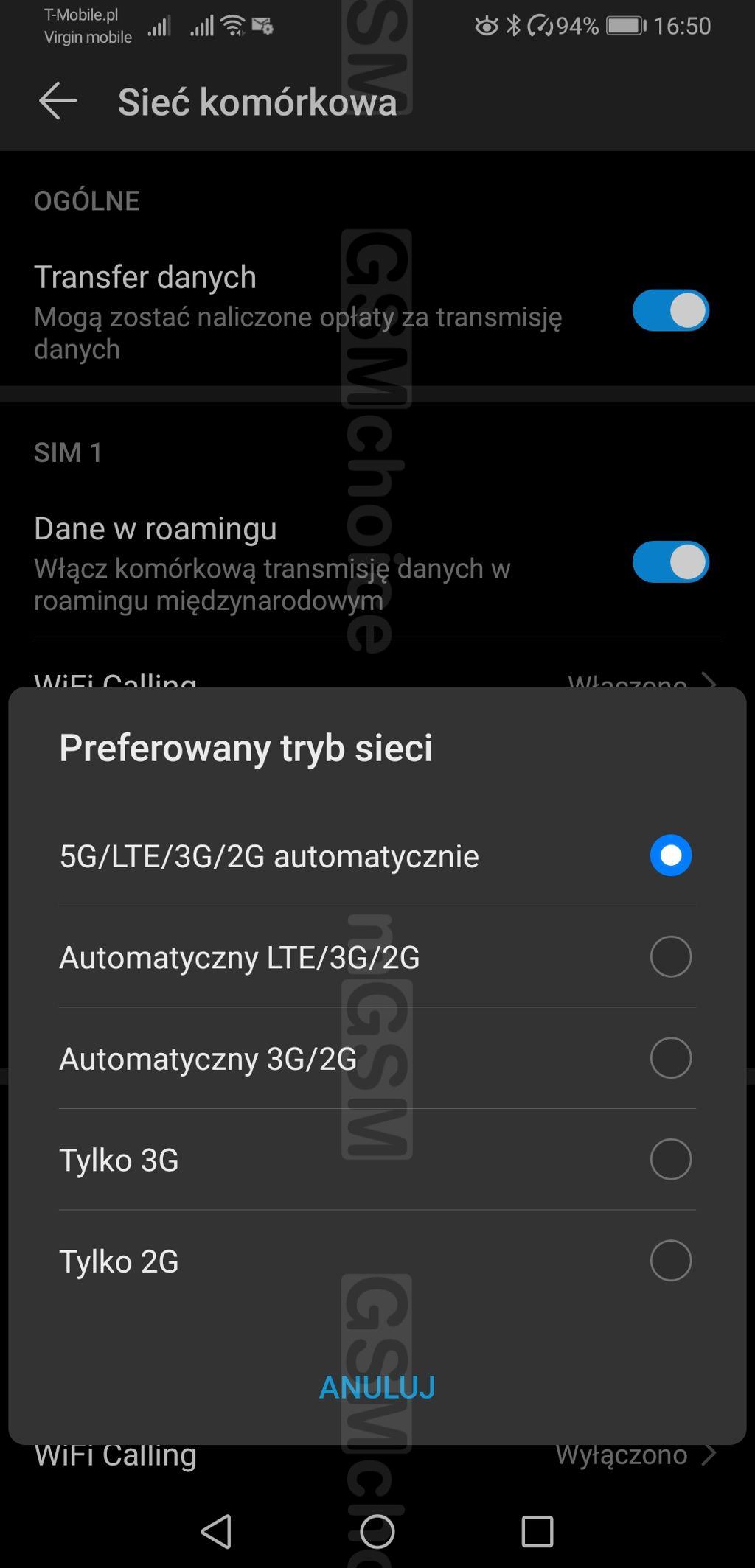This screenshot has width=755, height=1568.
Task: Tap ANULUJ to cancel the dialog
Action: [377, 1387]
